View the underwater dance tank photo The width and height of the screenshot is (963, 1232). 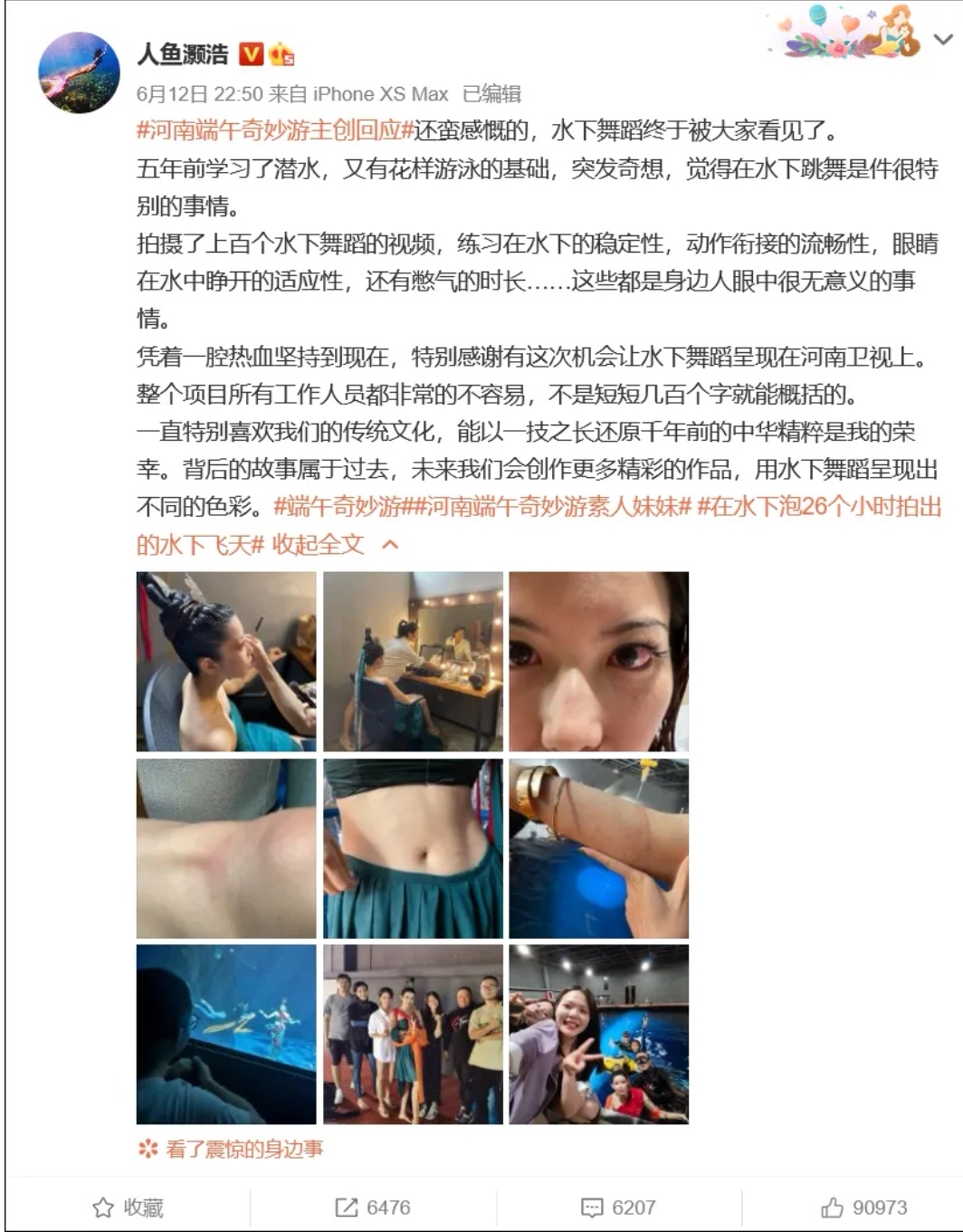click(226, 1035)
